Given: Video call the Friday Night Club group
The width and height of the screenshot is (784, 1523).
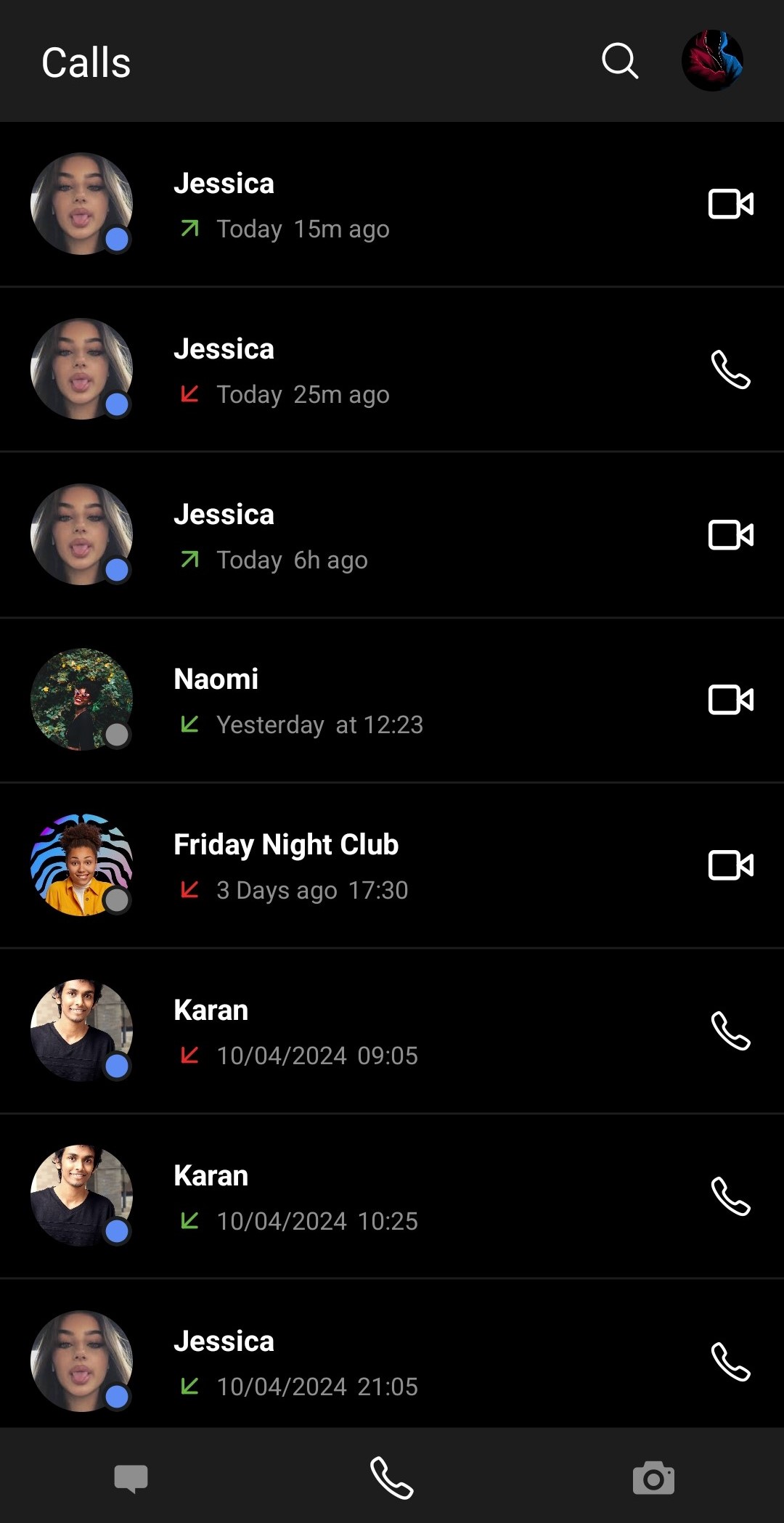Looking at the screenshot, I should click(730, 865).
